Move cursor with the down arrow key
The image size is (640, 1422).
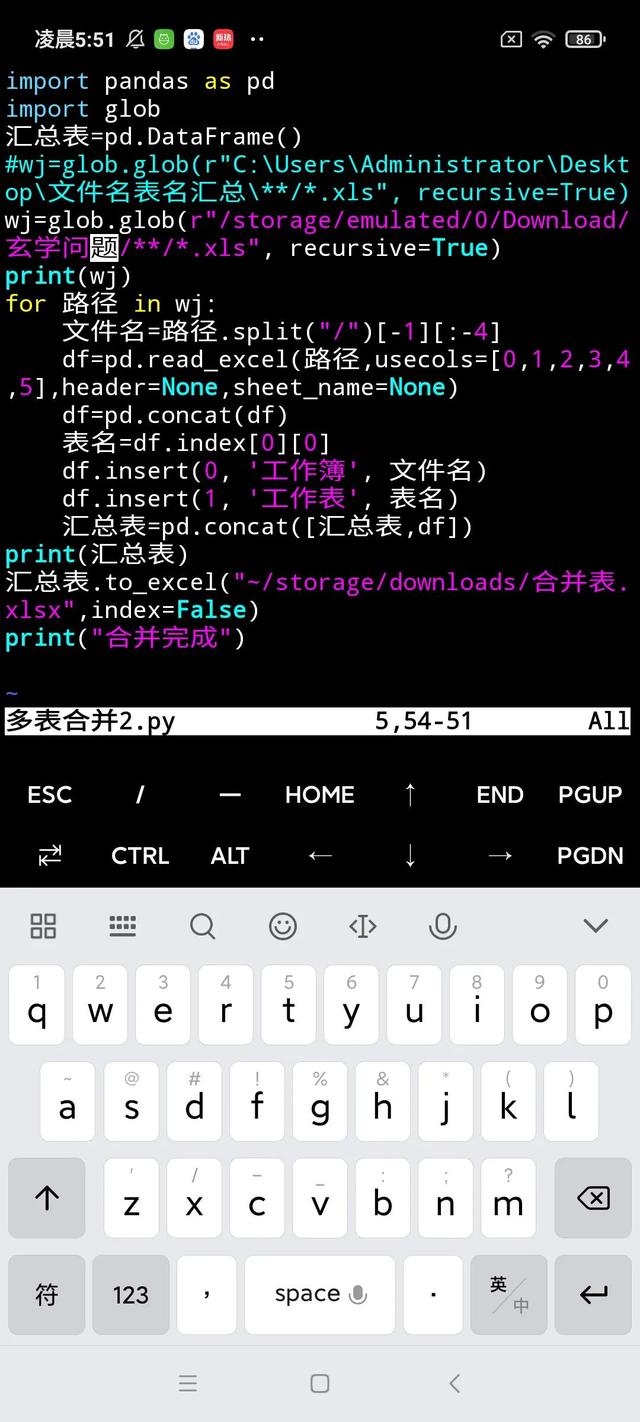(x=410, y=856)
